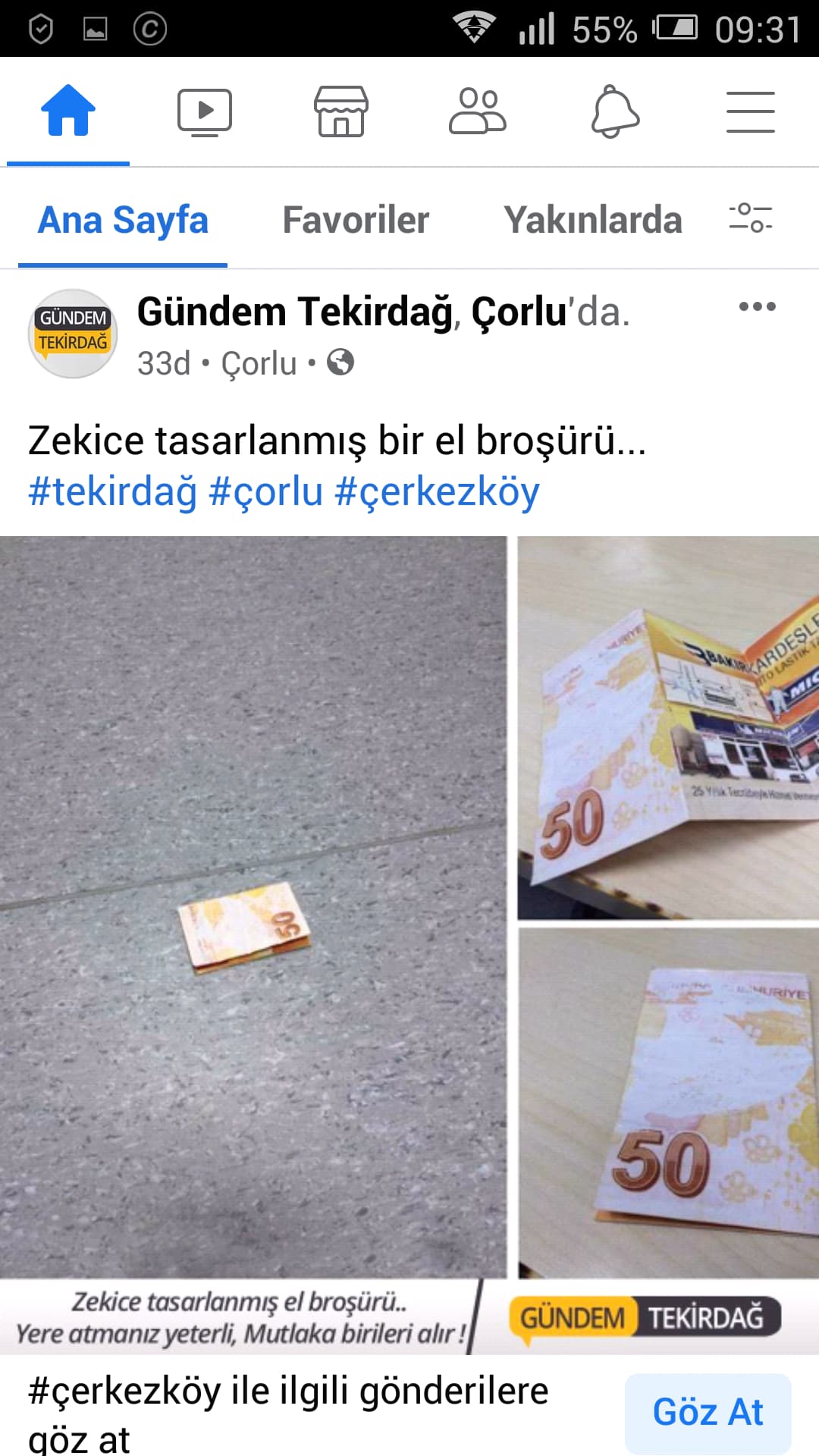This screenshot has height=1456, width=819.
Task: Switch to the Yakınlarda tab
Action: 593,220
